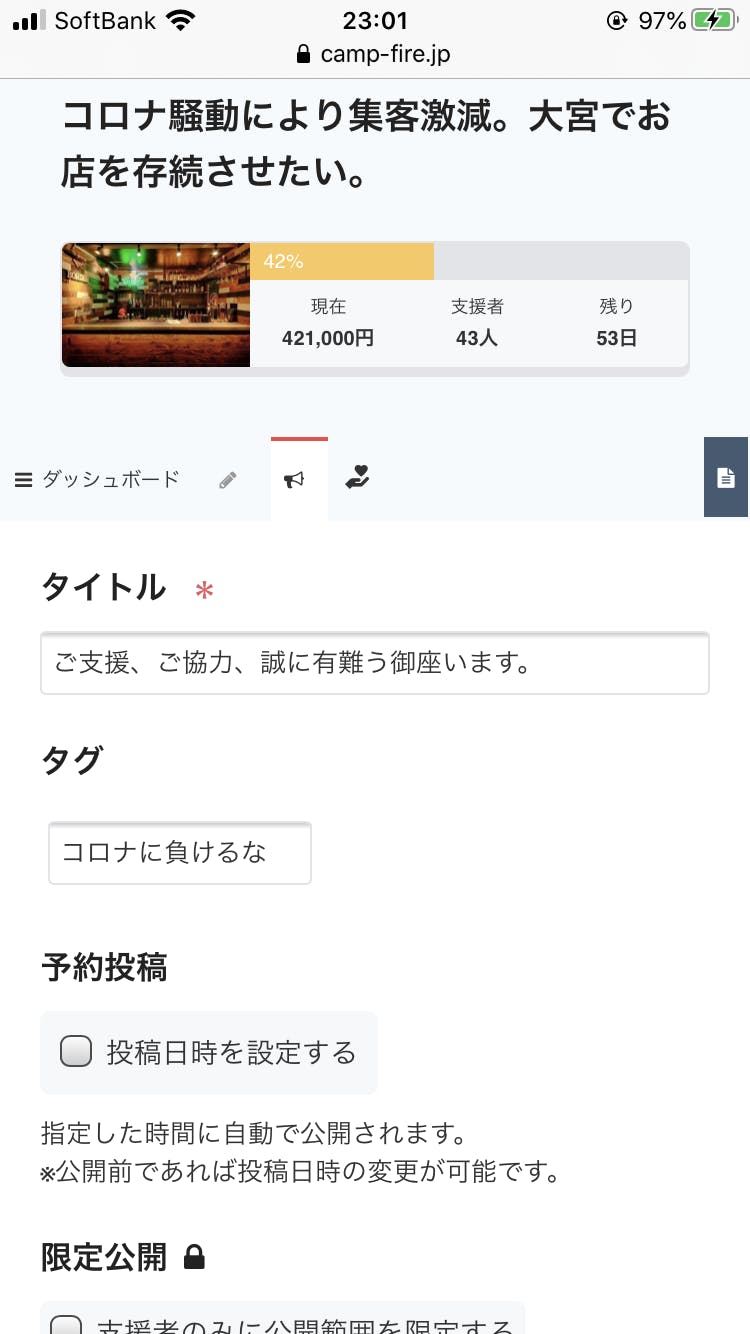Image resolution: width=750 pixels, height=1334 pixels.
Task: Tap the camp-fire.jp address bar
Action: (375, 54)
